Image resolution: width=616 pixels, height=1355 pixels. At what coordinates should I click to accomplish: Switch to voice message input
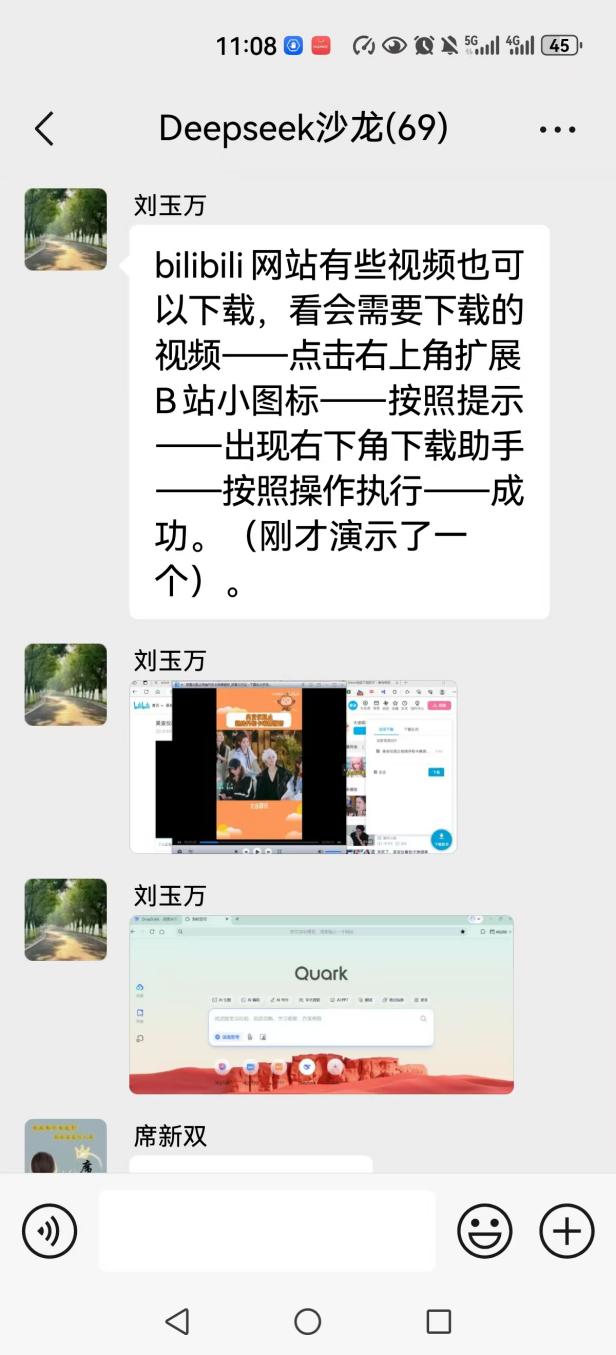[x=49, y=1230]
